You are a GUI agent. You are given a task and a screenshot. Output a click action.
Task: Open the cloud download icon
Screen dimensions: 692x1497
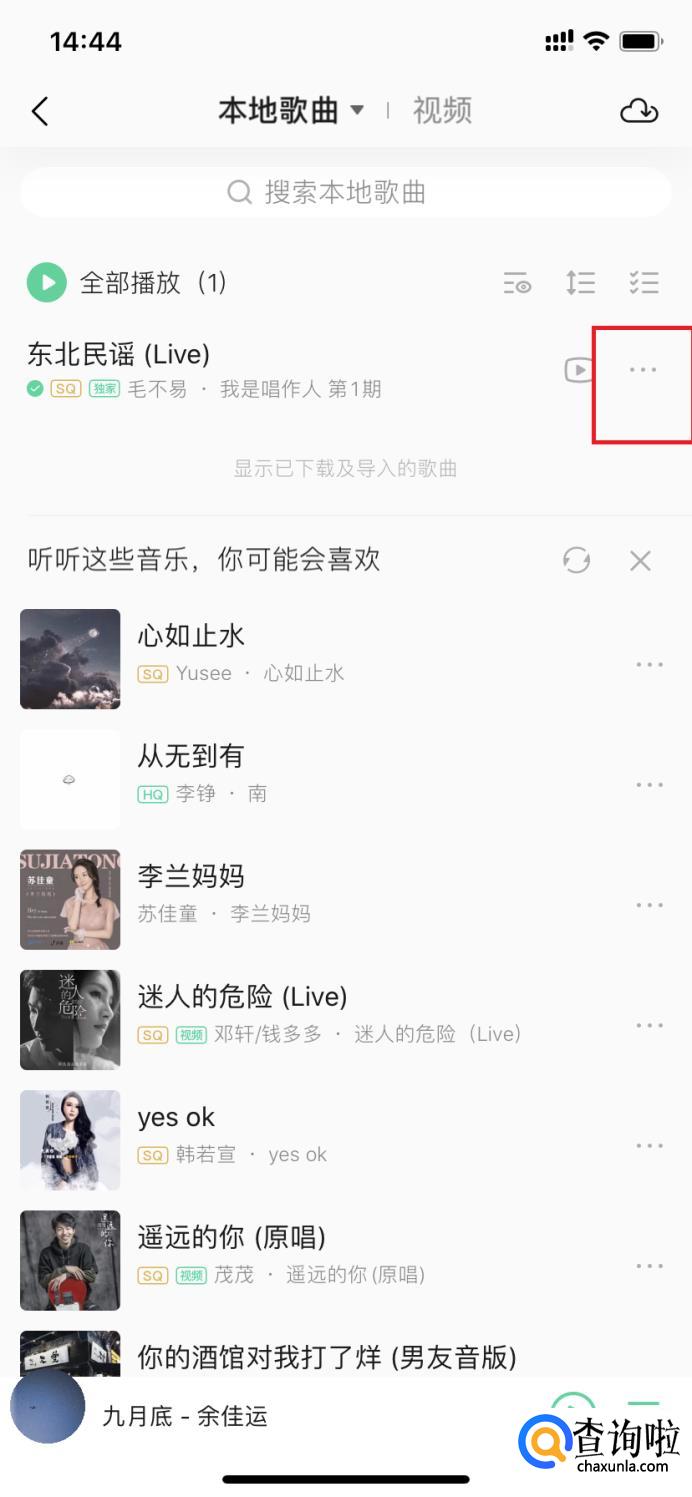(639, 111)
